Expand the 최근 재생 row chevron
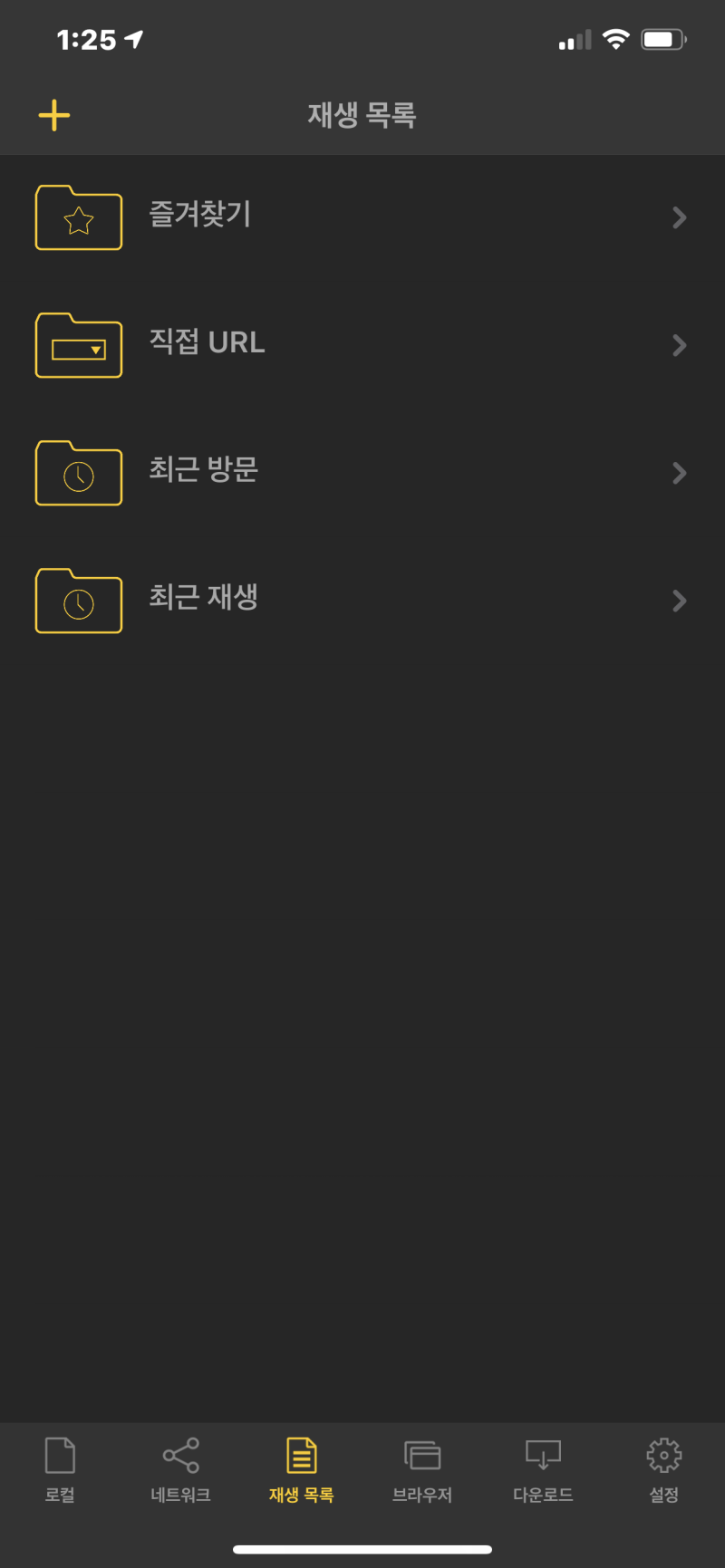The height and width of the screenshot is (1568, 725). coord(679,601)
